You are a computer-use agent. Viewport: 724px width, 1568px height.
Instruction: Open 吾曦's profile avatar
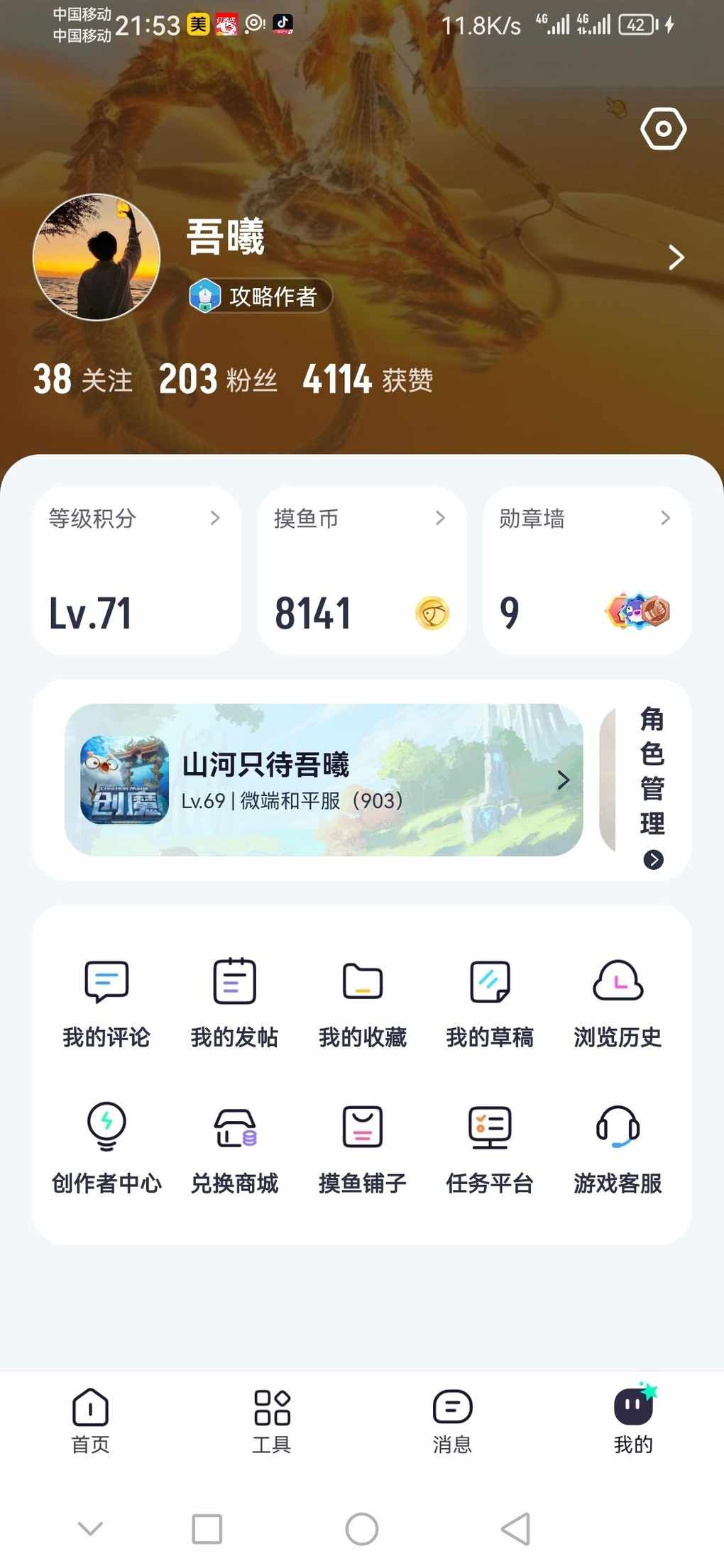[97, 258]
